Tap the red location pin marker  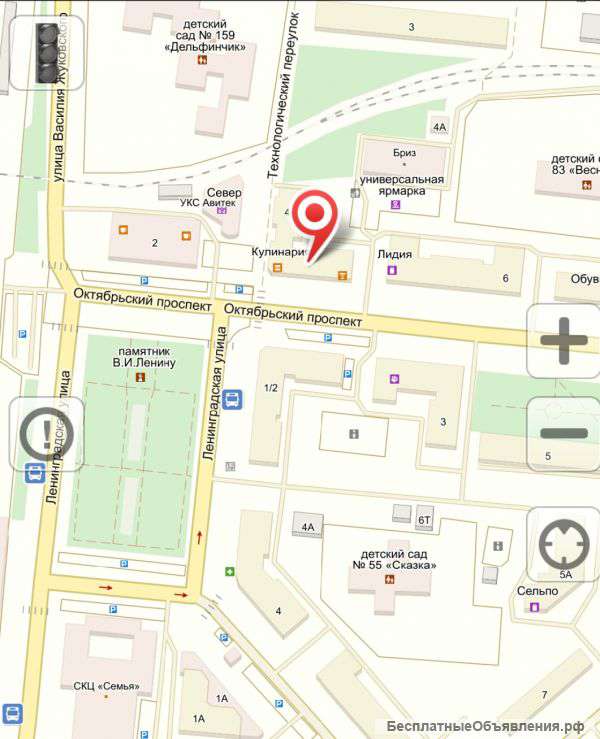click(319, 218)
